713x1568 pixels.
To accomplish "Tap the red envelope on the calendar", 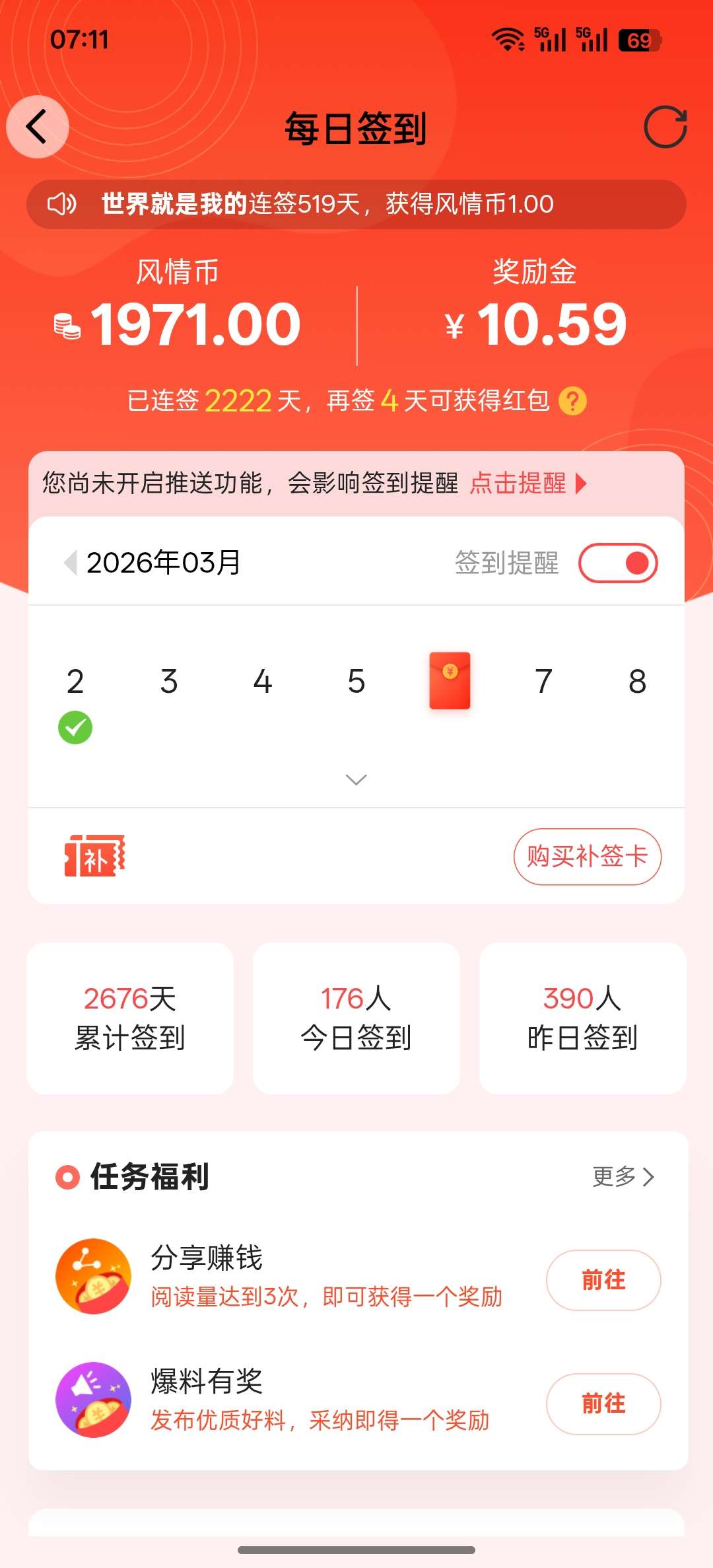I will click(450, 680).
